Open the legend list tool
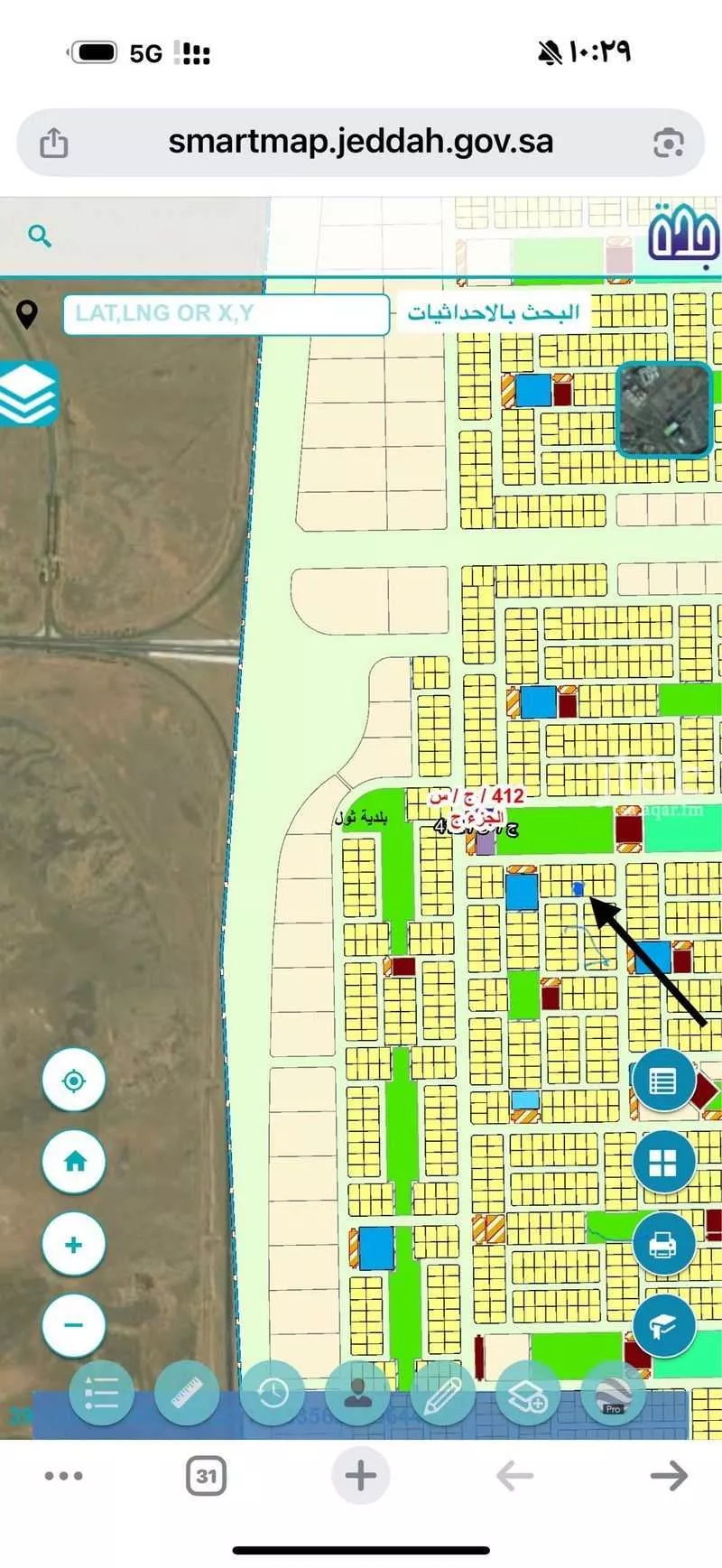The image size is (722, 1568). 101,1393
